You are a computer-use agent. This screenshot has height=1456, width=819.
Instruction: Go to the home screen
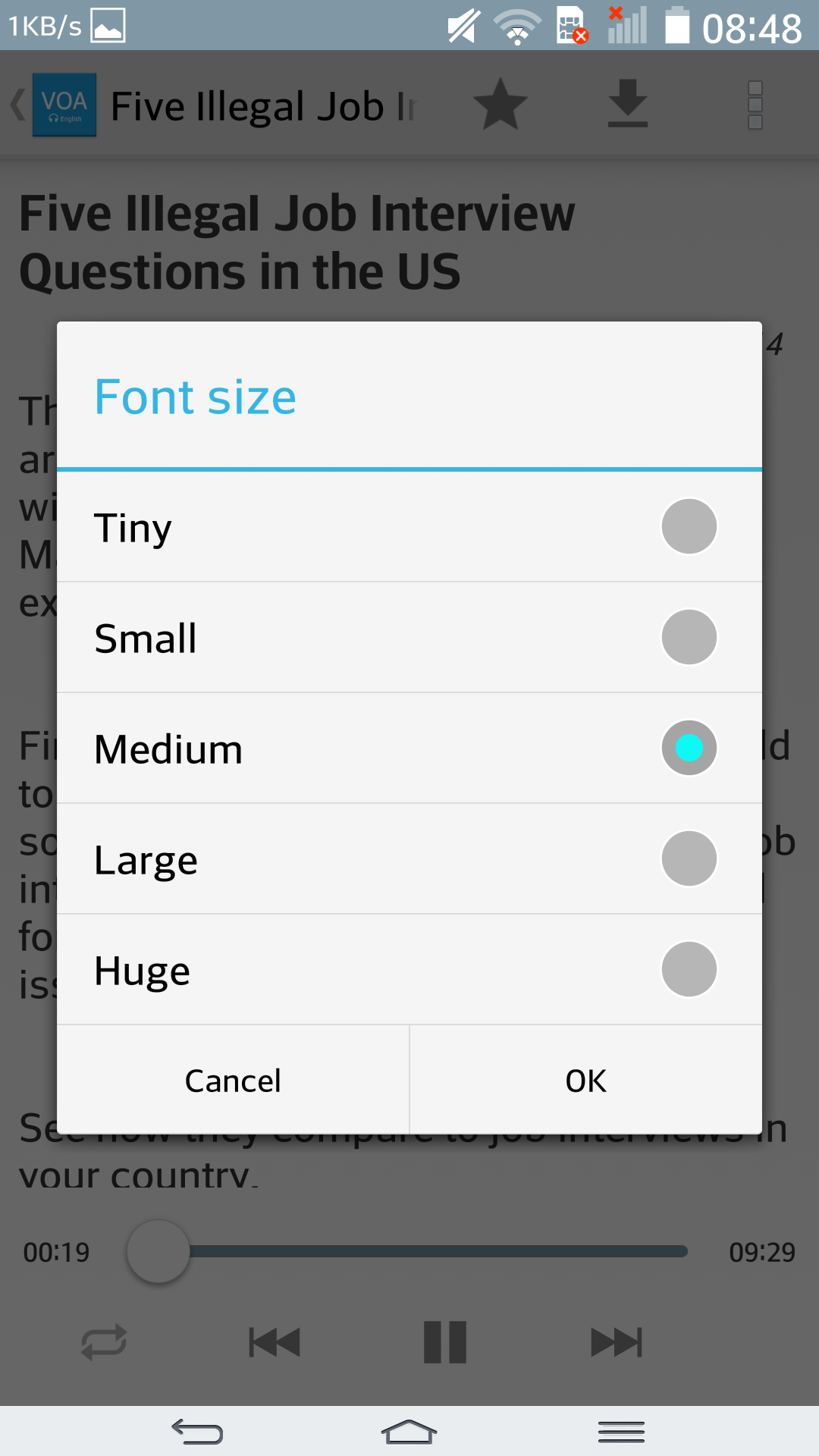click(409, 1431)
